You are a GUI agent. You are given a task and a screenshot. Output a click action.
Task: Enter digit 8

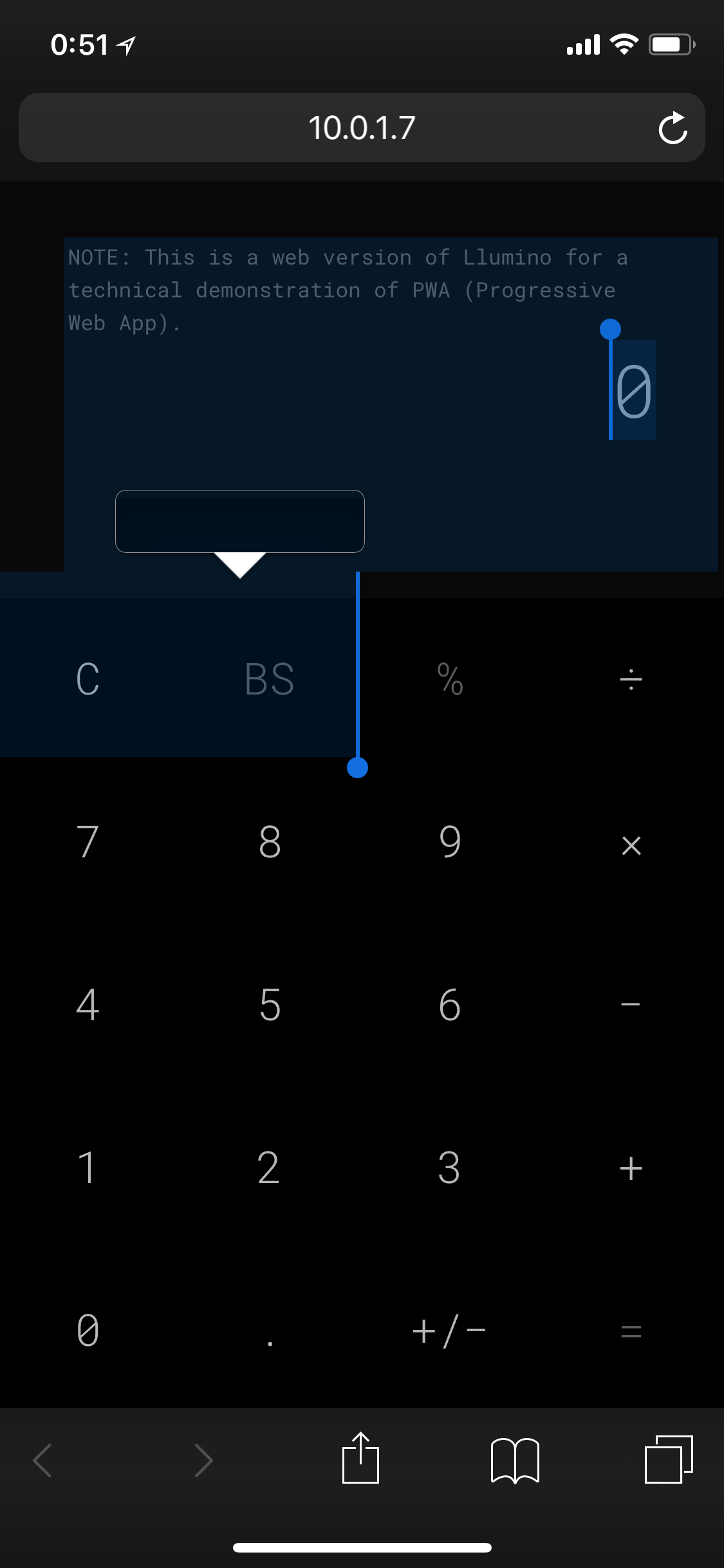(270, 842)
